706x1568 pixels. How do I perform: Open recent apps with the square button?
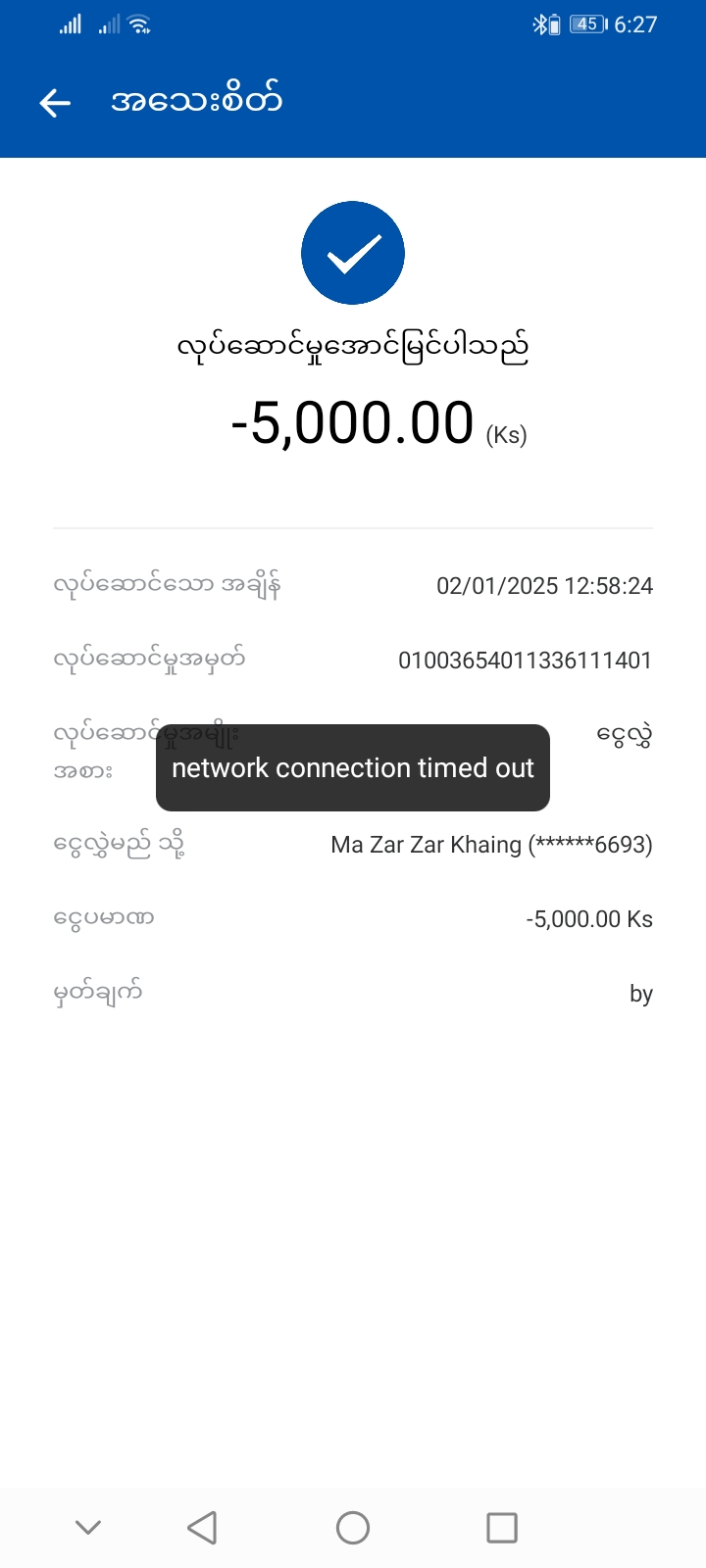502,1527
